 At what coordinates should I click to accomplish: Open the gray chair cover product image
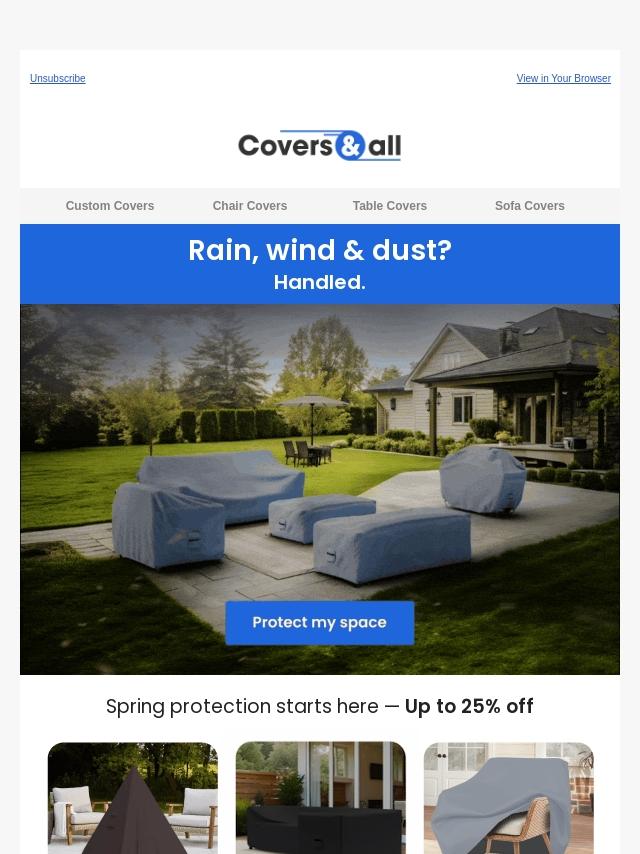click(508, 797)
